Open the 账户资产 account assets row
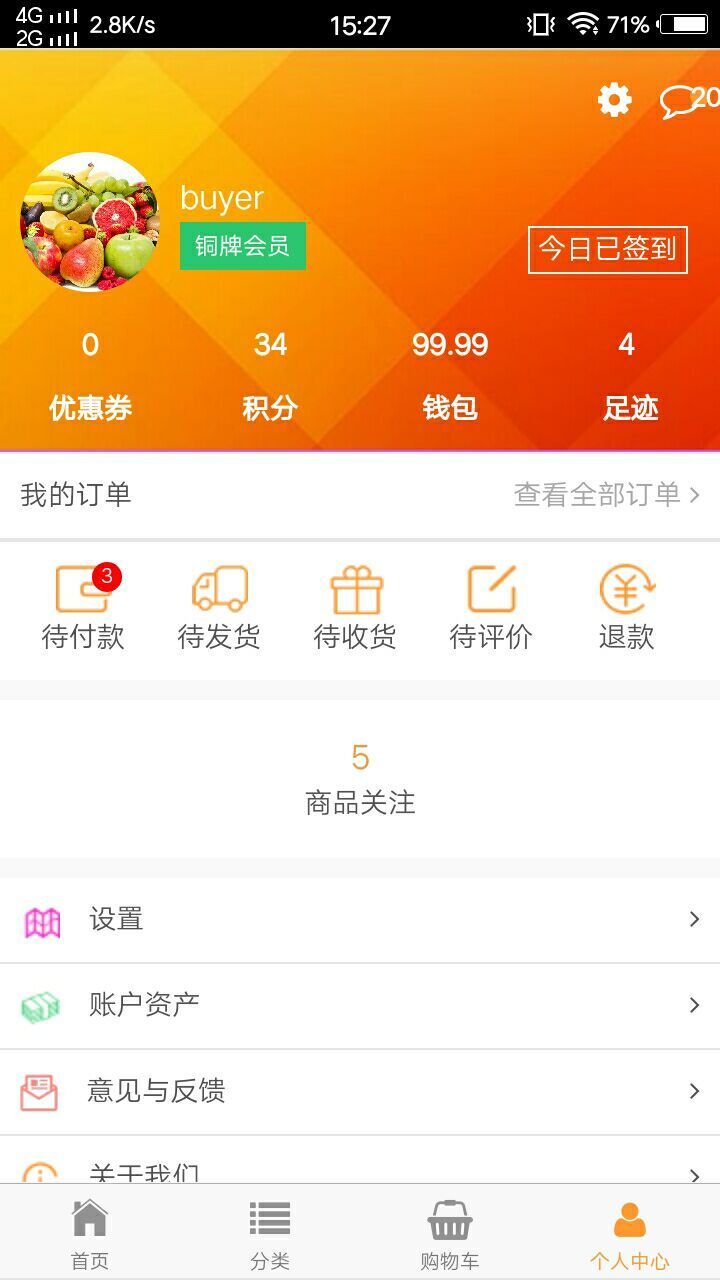 (x=360, y=1006)
